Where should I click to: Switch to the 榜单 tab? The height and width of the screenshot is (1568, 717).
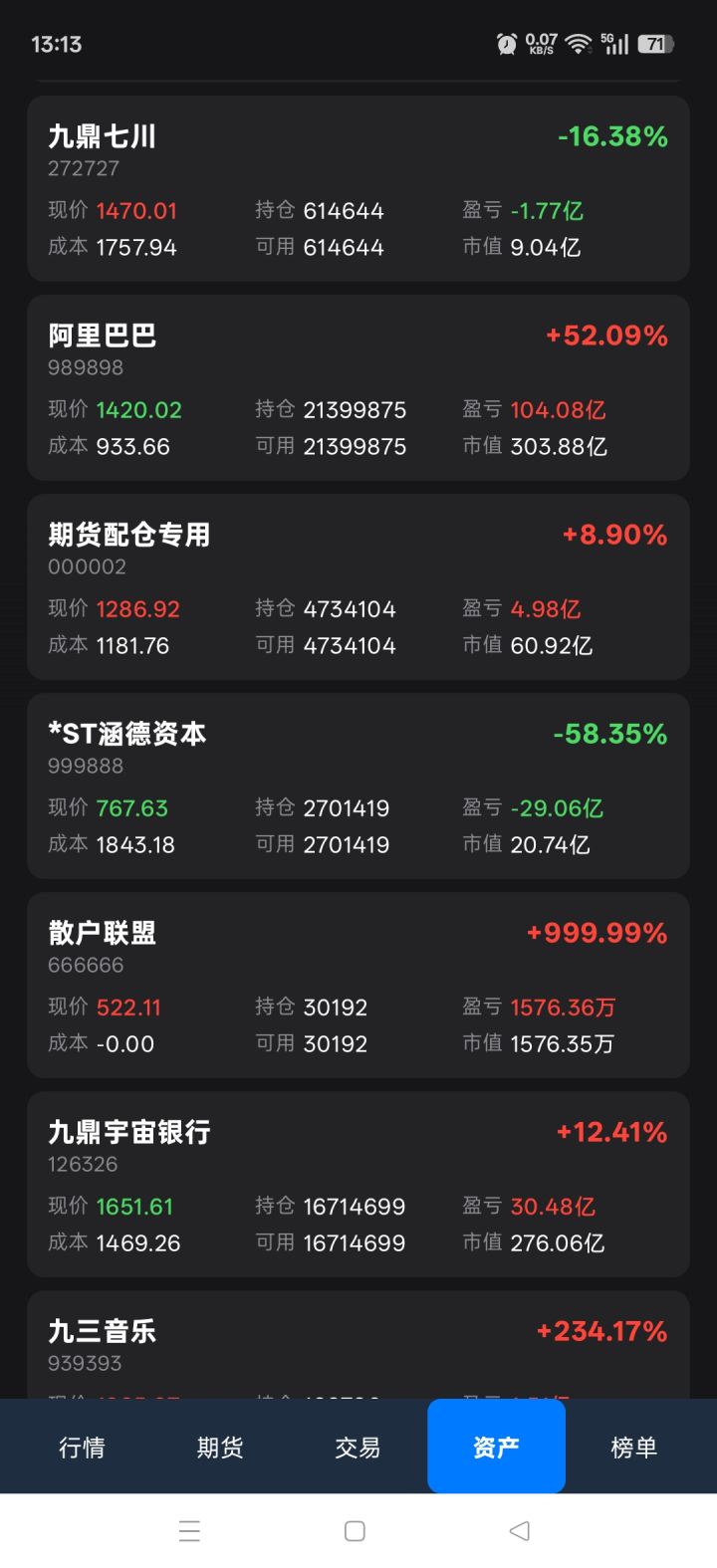click(x=633, y=1447)
